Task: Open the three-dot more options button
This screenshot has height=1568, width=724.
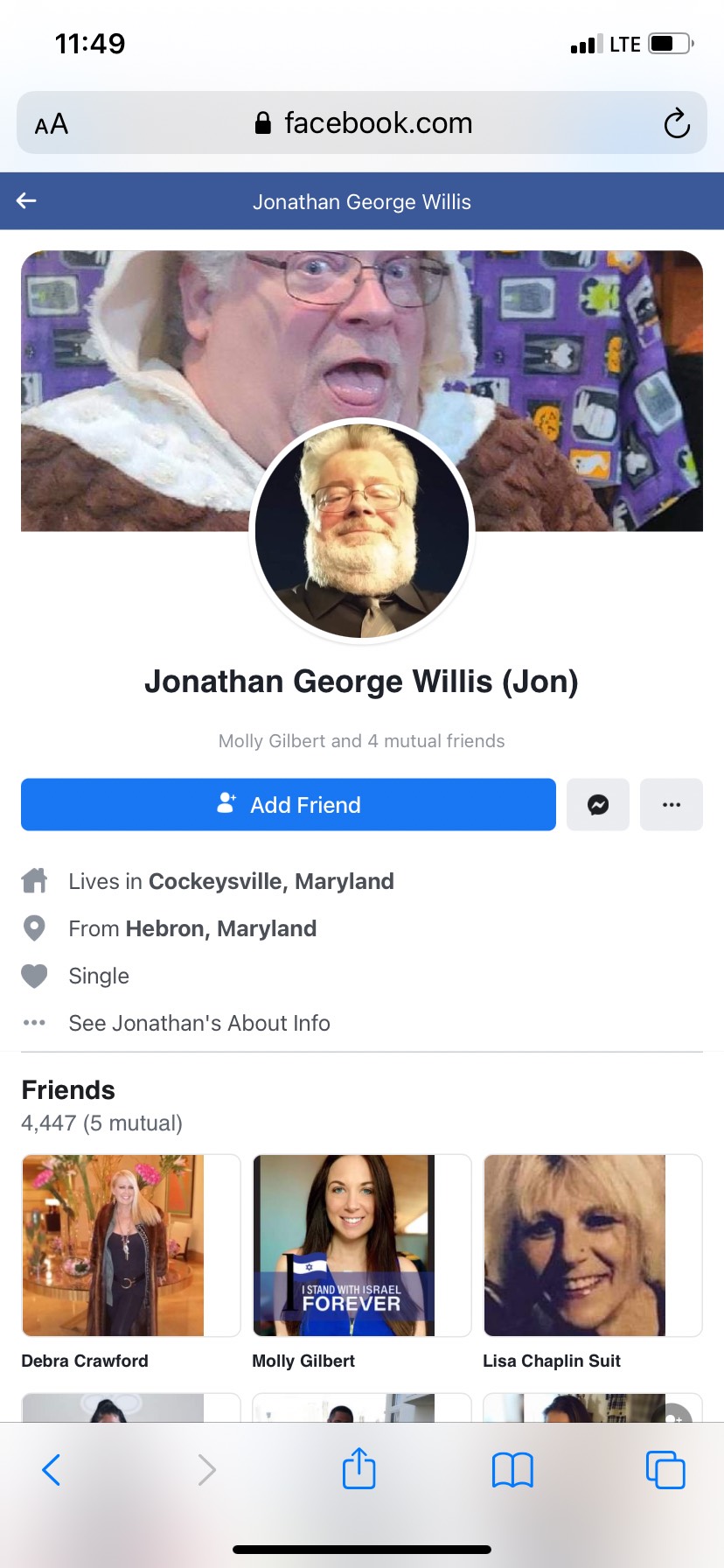Action: (x=671, y=804)
